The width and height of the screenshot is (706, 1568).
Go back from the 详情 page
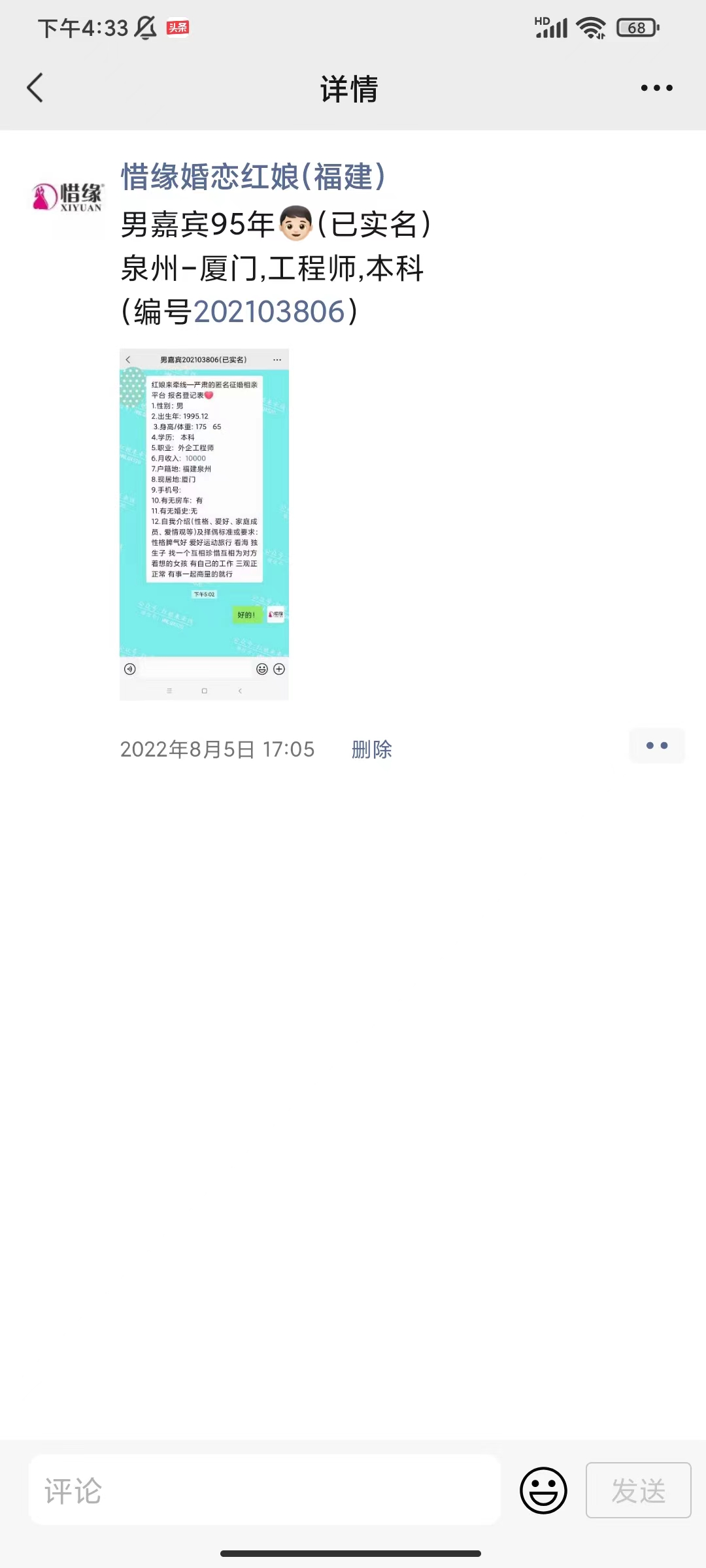(35, 88)
